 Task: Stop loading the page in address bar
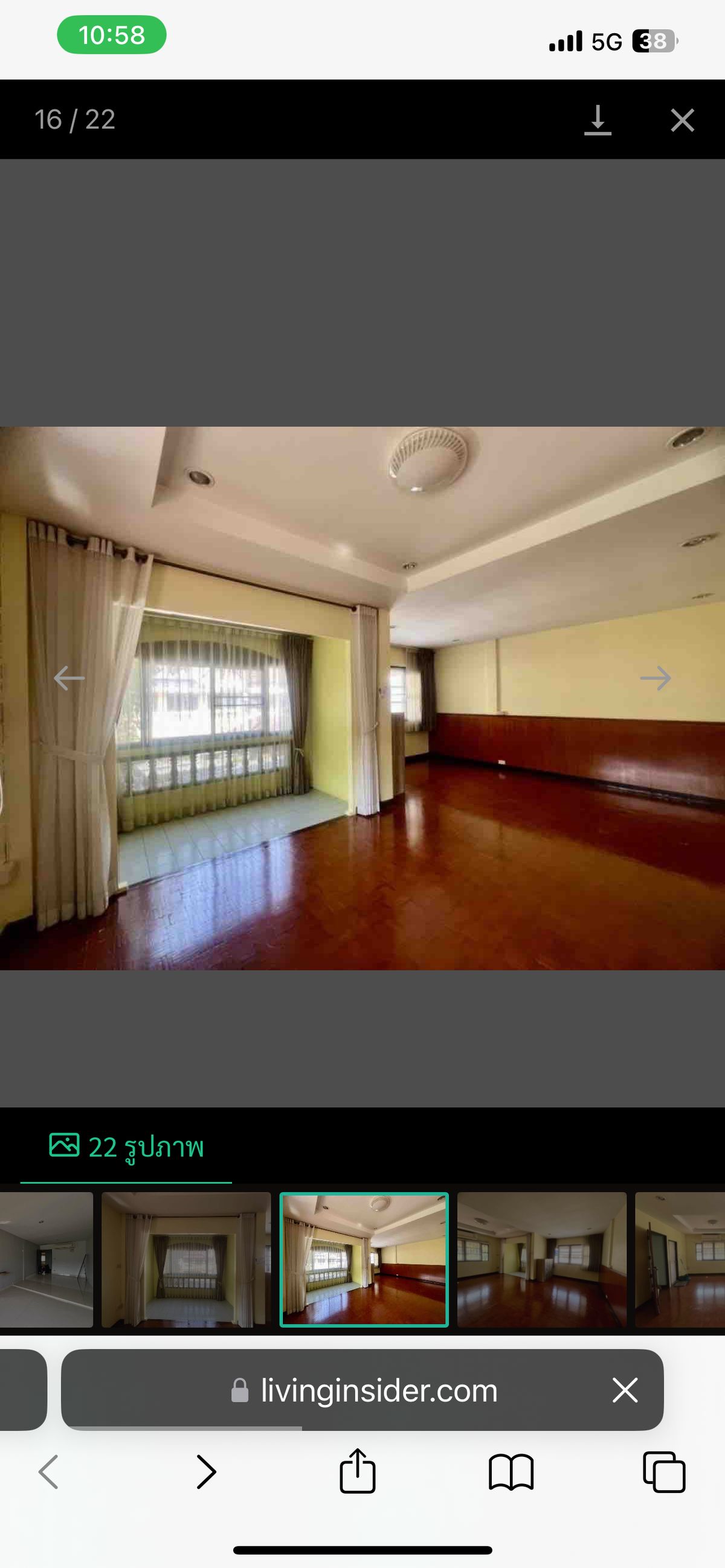(625, 1390)
